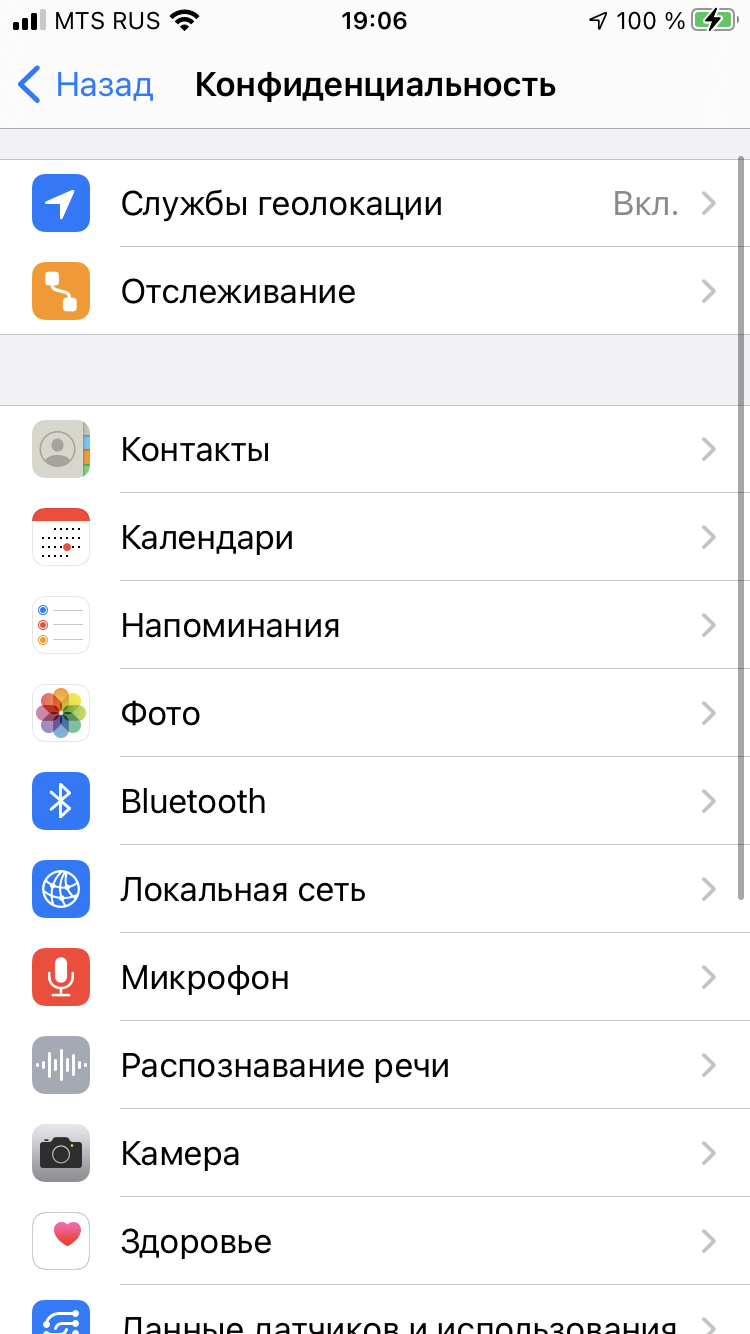This screenshot has height=1334, width=750.
Task: Open Камера permissions
Action: pos(375,1154)
